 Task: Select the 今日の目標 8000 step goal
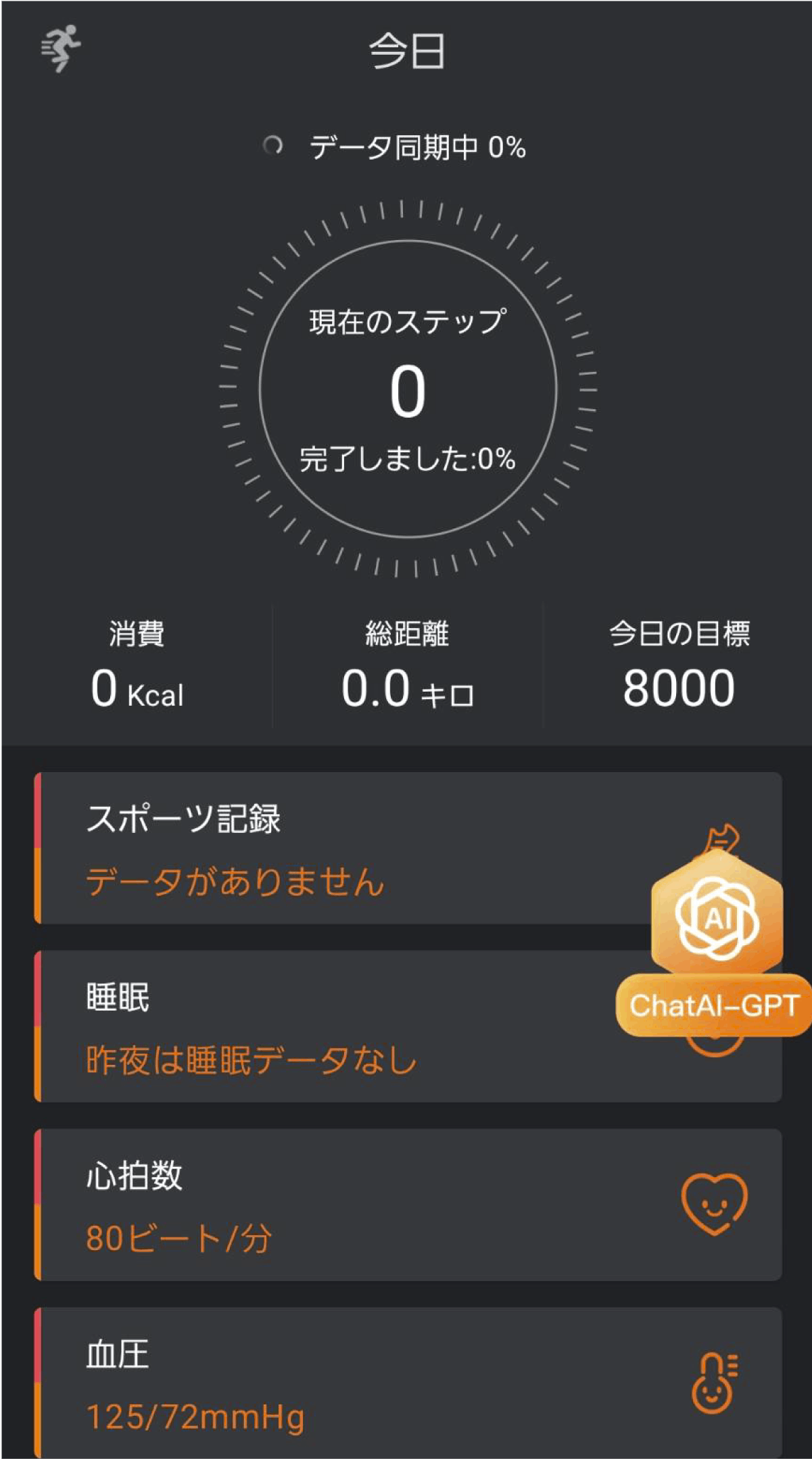(678, 666)
